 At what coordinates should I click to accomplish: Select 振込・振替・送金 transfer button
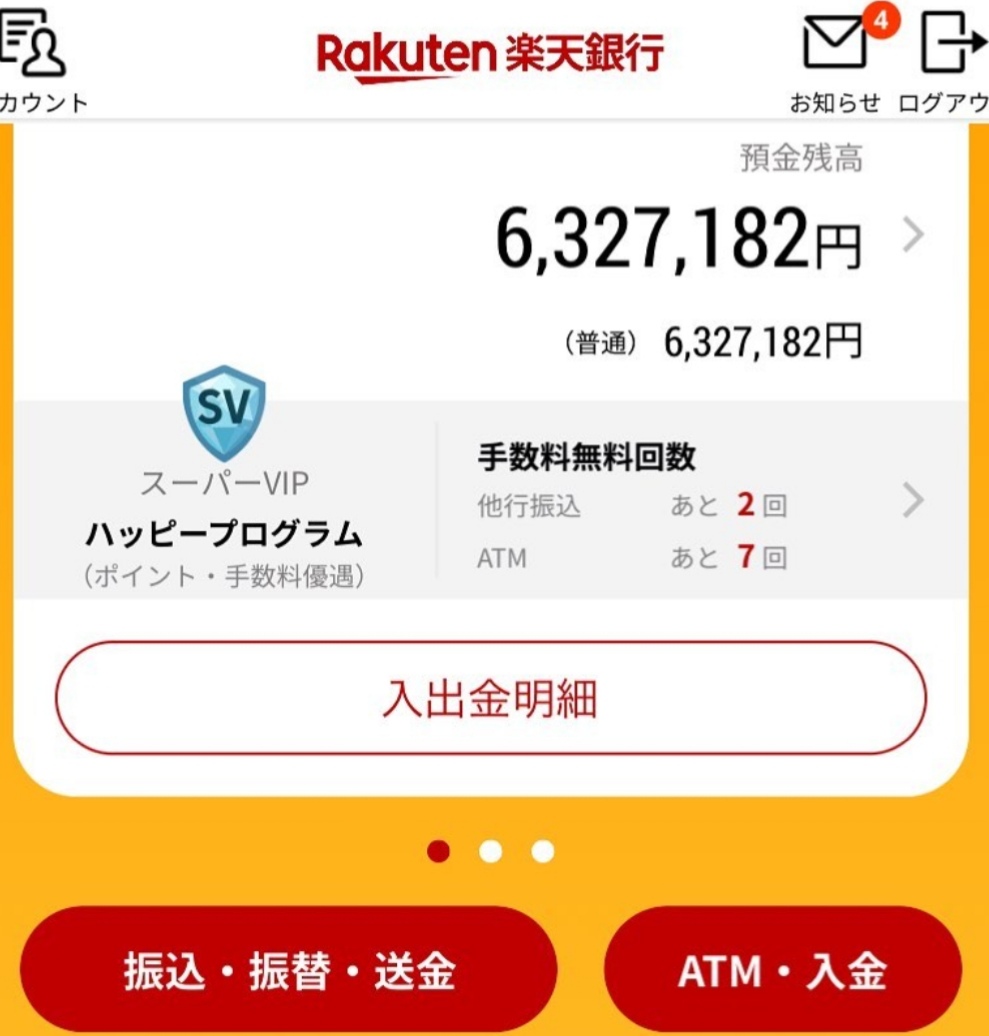click(x=289, y=970)
